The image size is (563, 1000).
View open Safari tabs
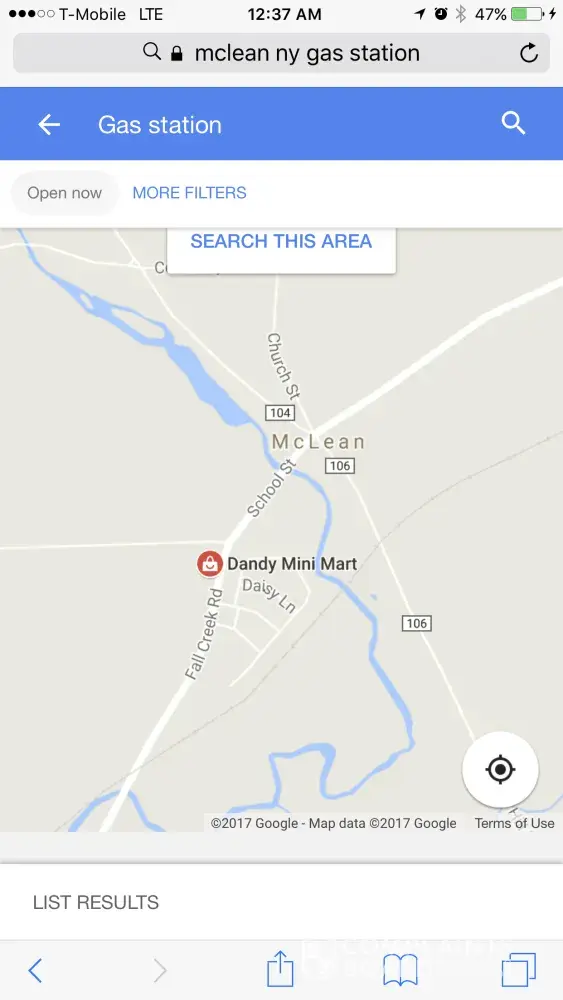pos(518,970)
